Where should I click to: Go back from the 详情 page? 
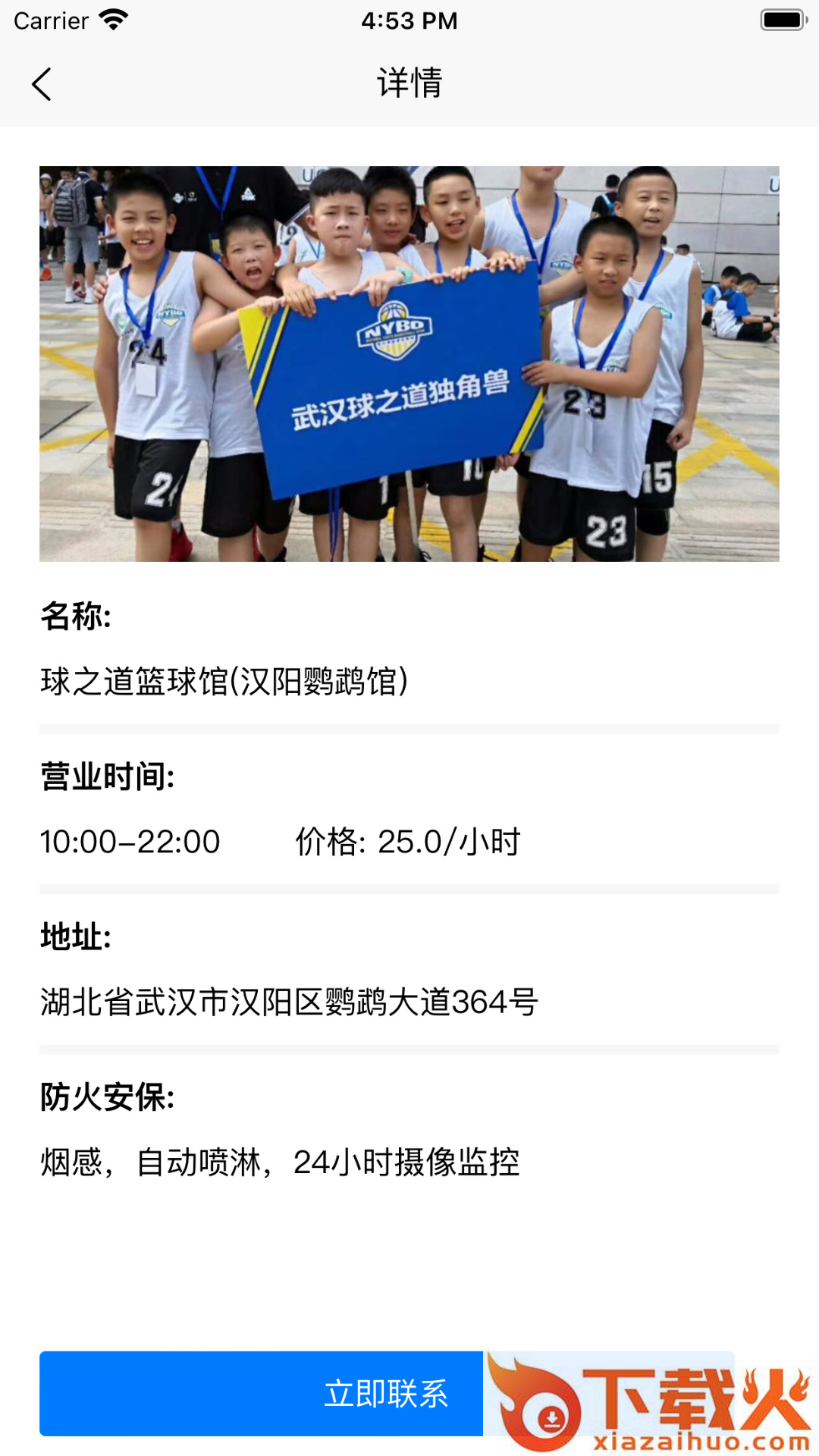tap(42, 84)
